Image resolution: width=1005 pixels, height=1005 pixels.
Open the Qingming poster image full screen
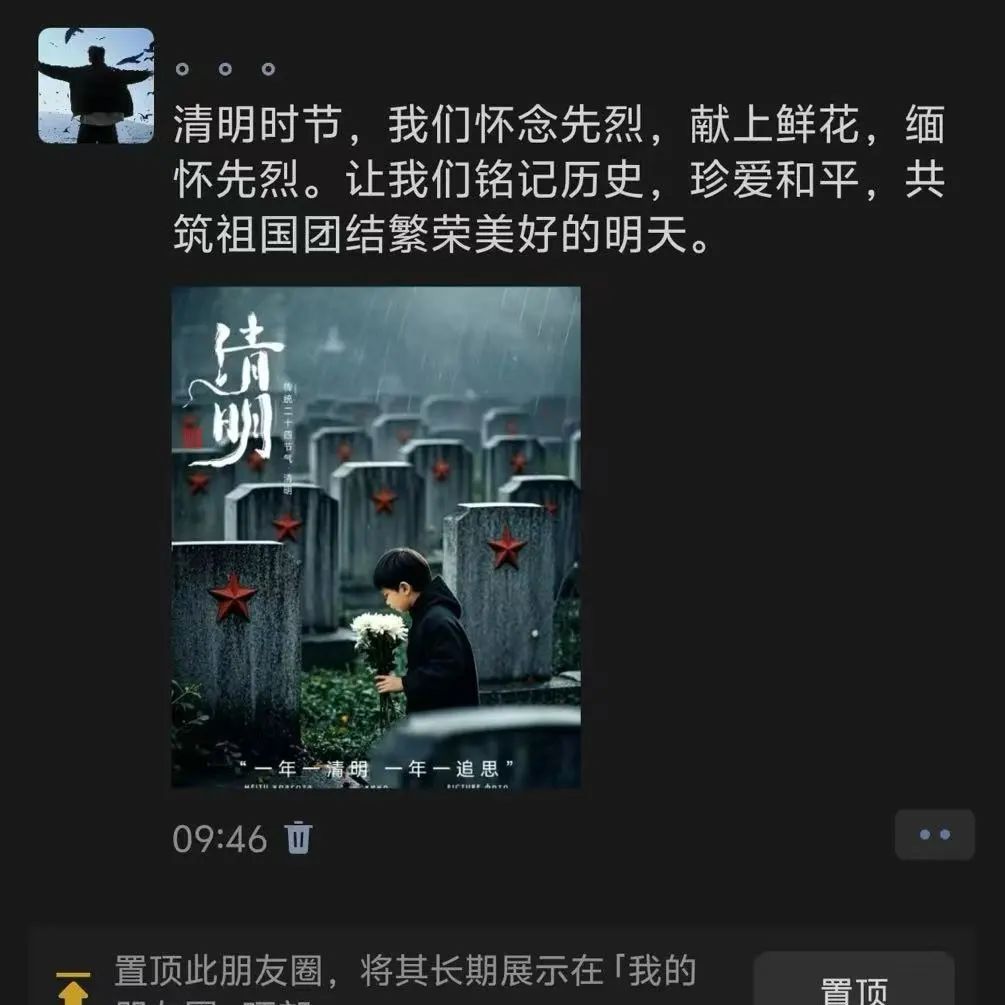click(x=376, y=537)
